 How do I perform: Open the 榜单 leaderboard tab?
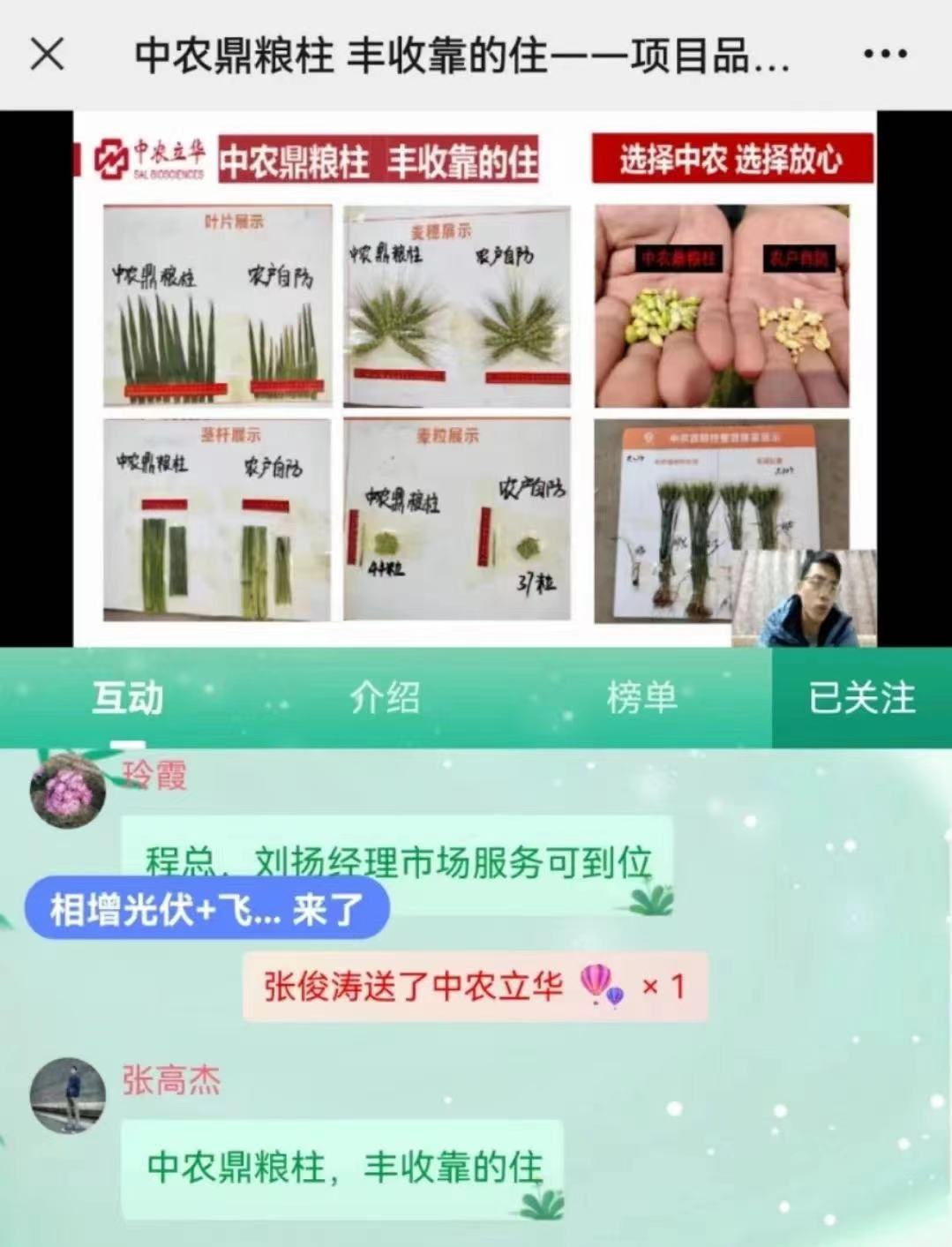click(x=641, y=698)
